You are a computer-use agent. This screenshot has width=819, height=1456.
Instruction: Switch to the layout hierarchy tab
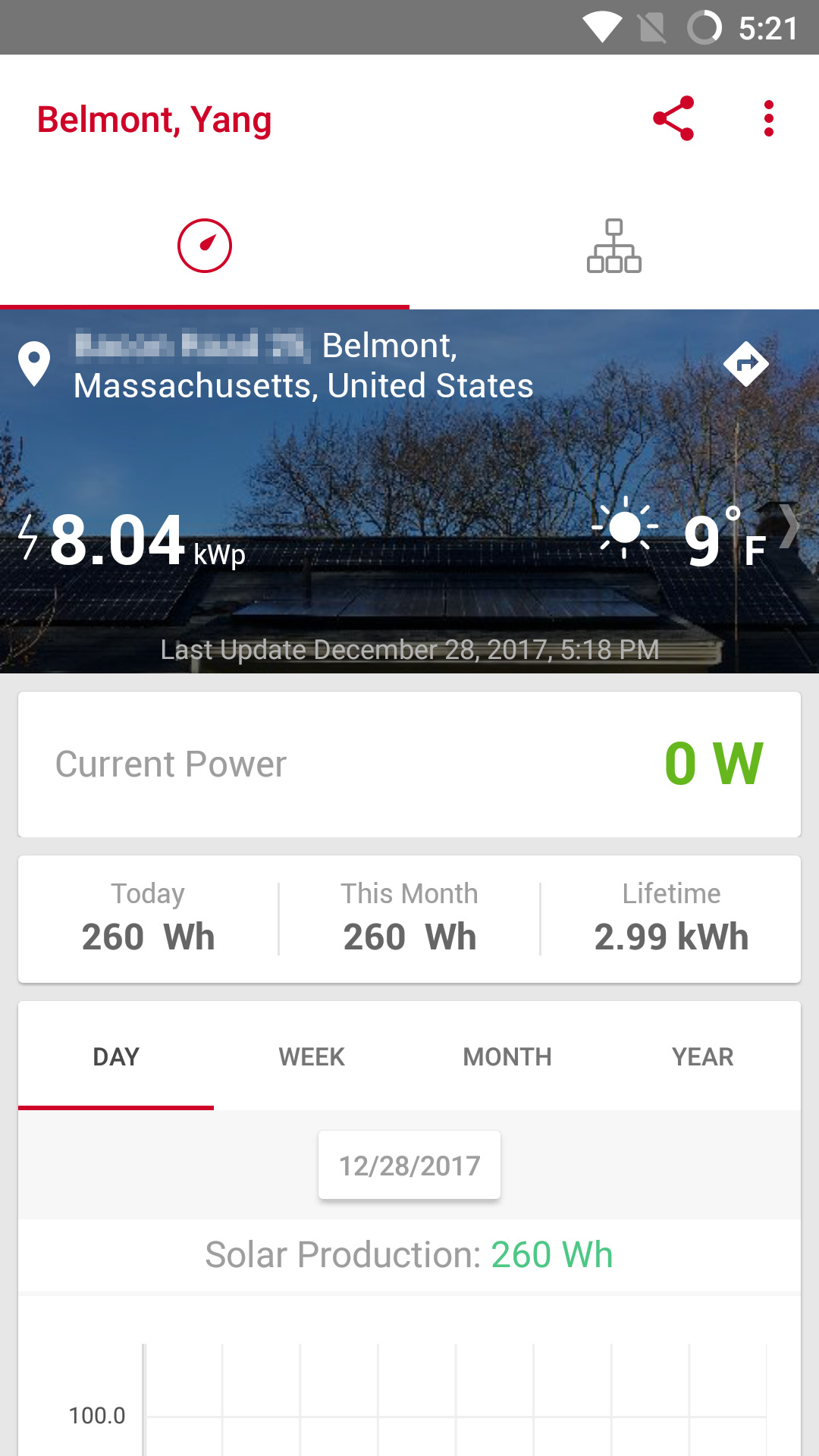point(614,246)
